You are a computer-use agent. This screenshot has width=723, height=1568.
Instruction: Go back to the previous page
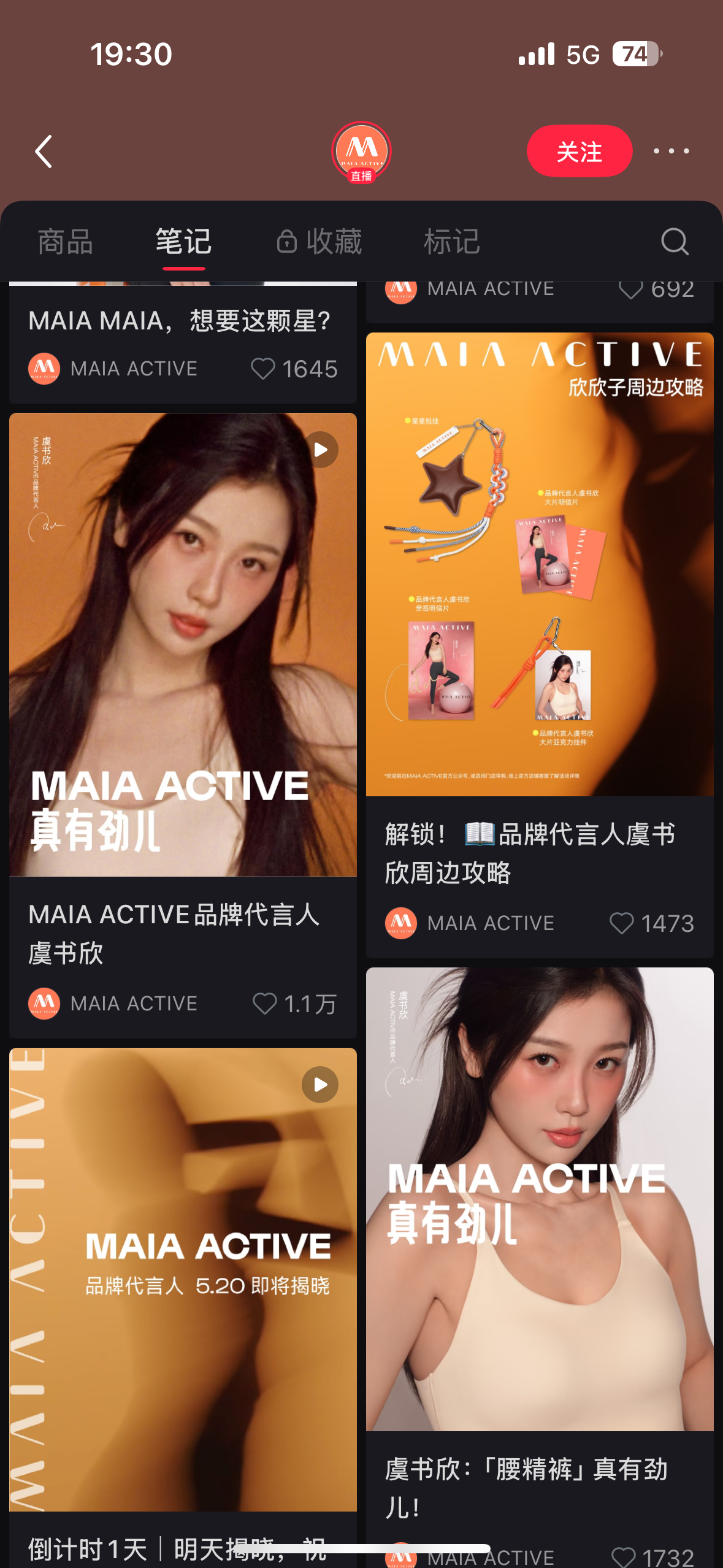point(44,152)
